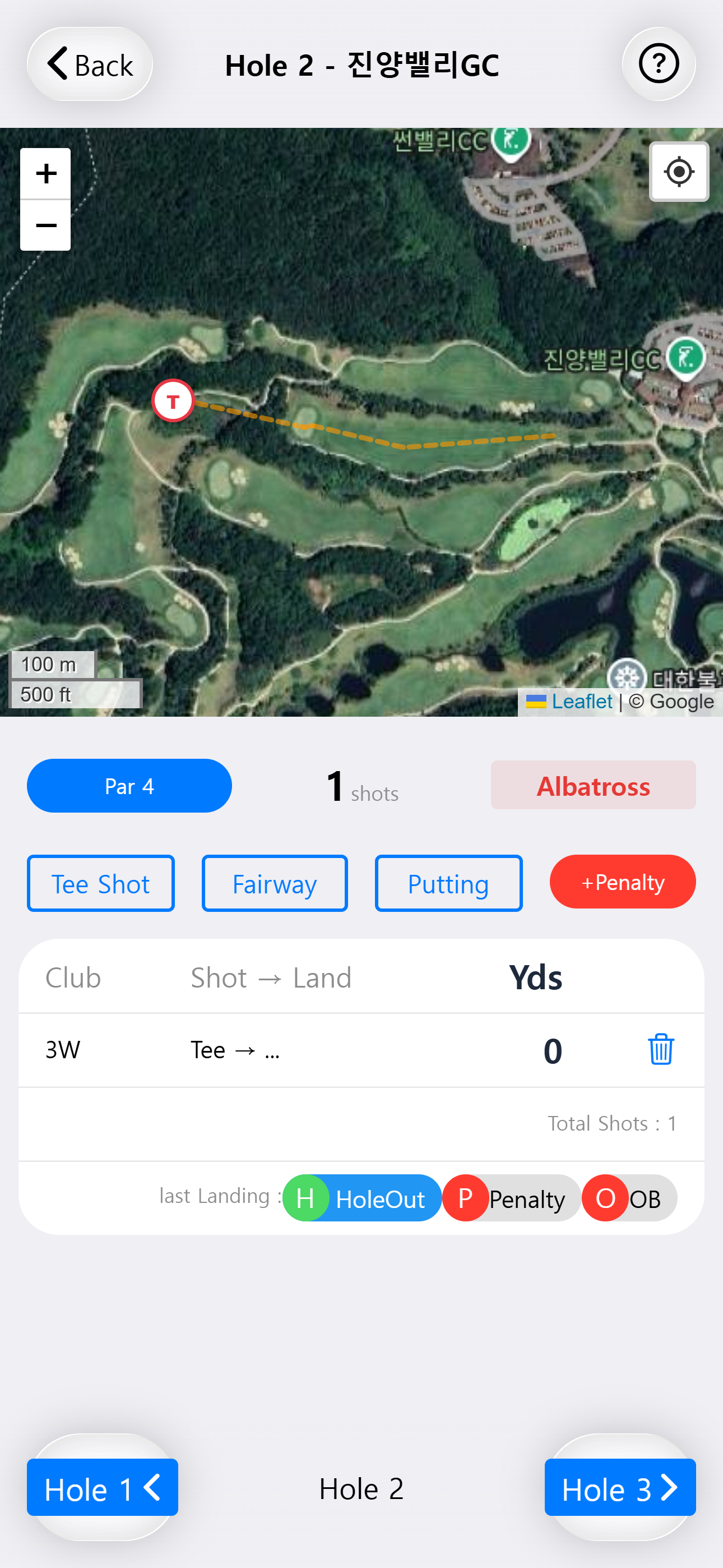This screenshot has height=1568, width=723.
Task: Click the help question mark icon
Action: pos(659,63)
